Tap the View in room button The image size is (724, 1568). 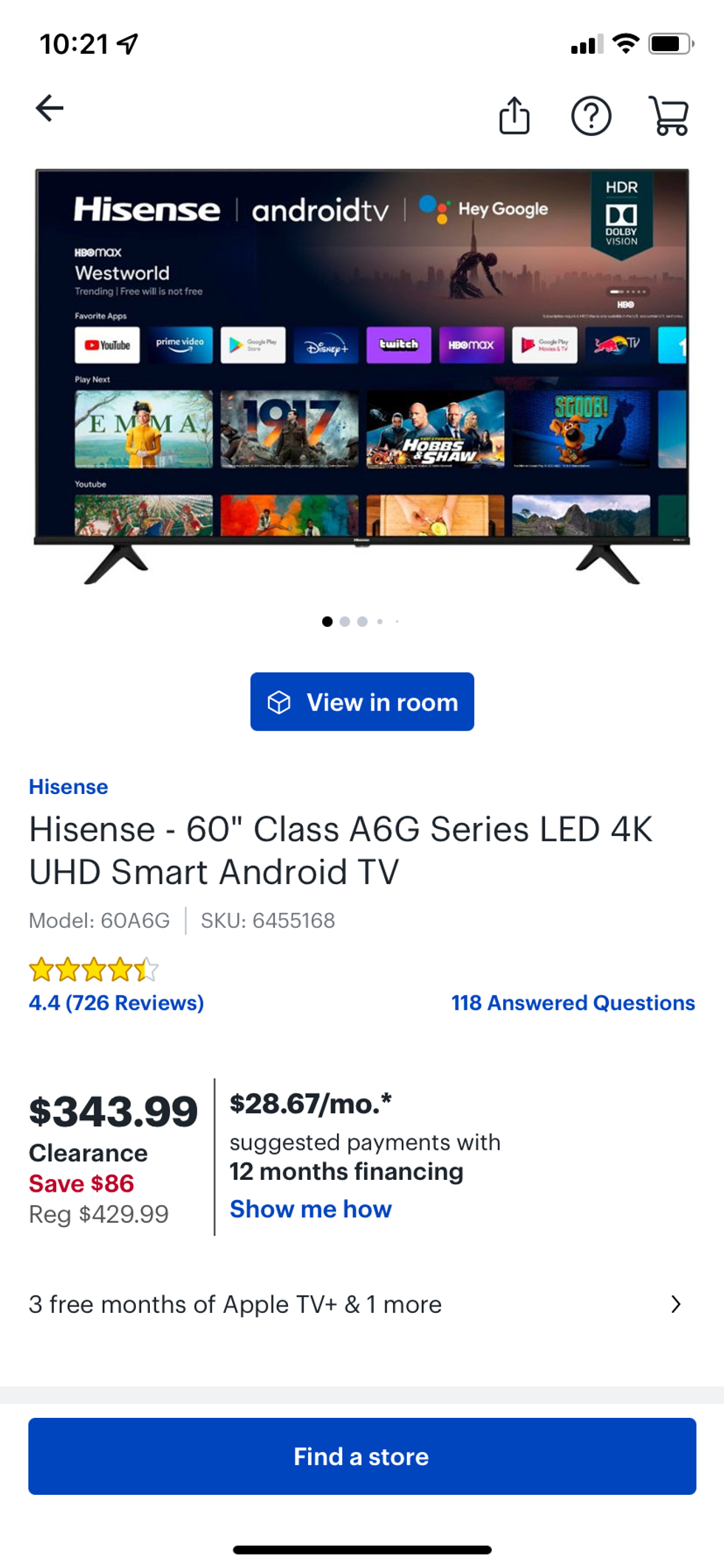pyautogui.click(x=361, y=702)
